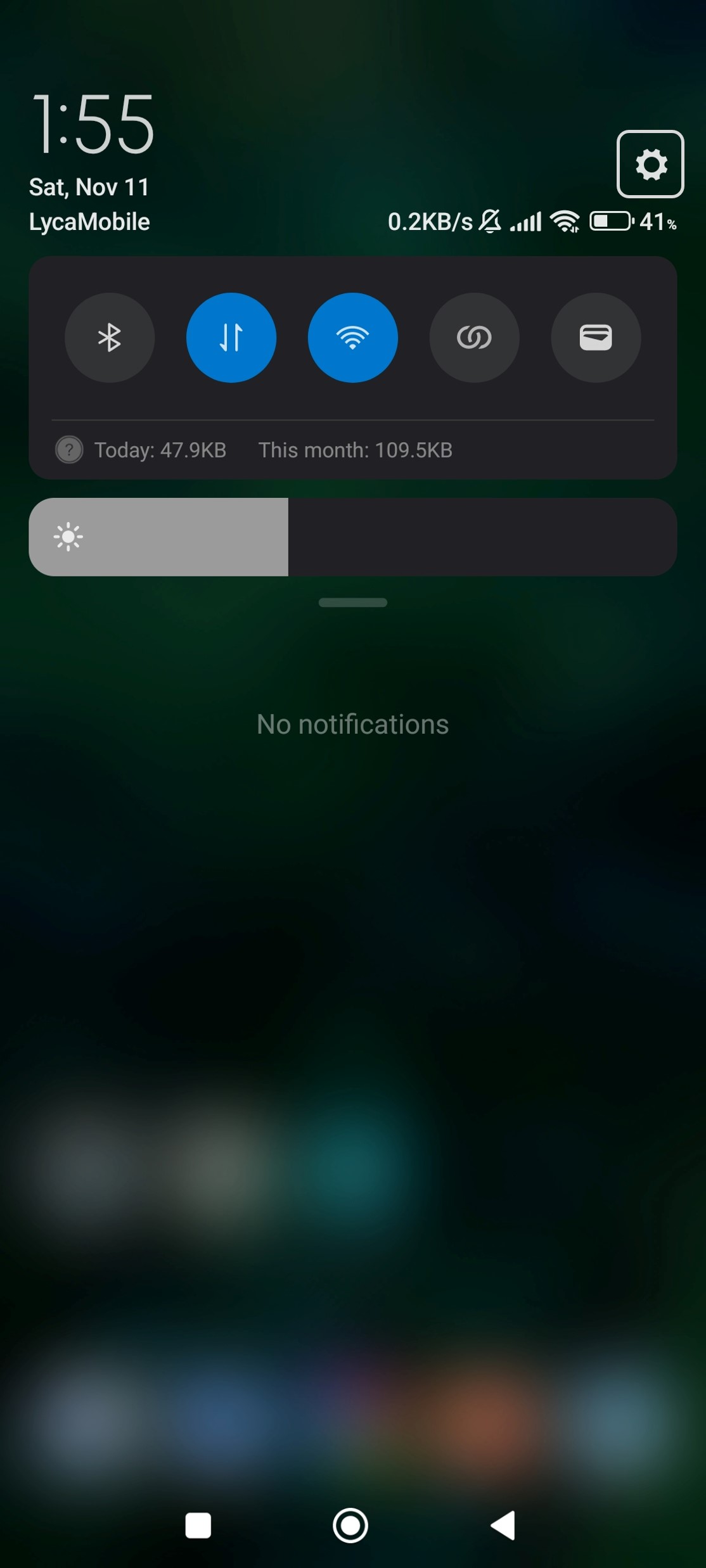Go back with navigation arrow
This screenshot has width=706, height=1568.
pos(504,1525)
